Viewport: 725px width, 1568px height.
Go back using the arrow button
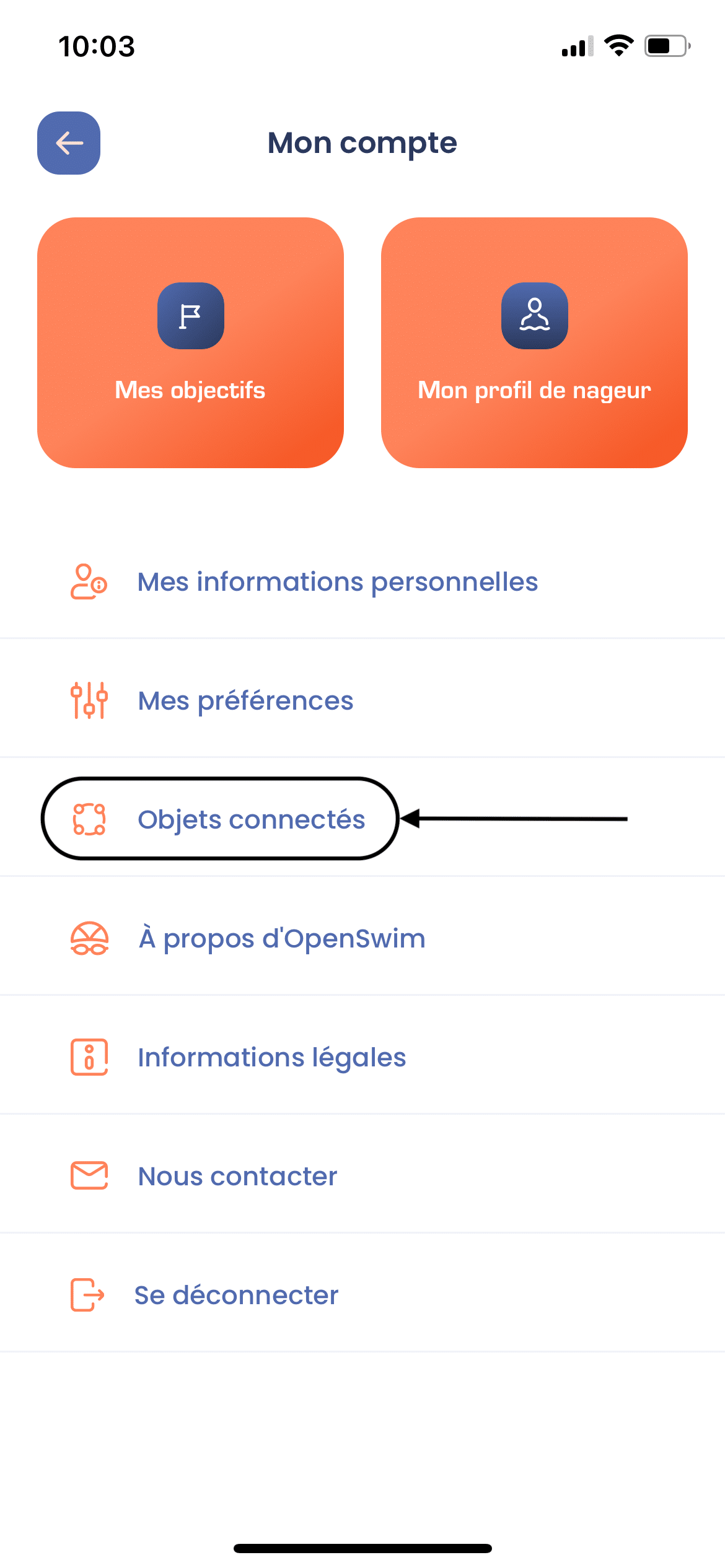pos(69,143)
